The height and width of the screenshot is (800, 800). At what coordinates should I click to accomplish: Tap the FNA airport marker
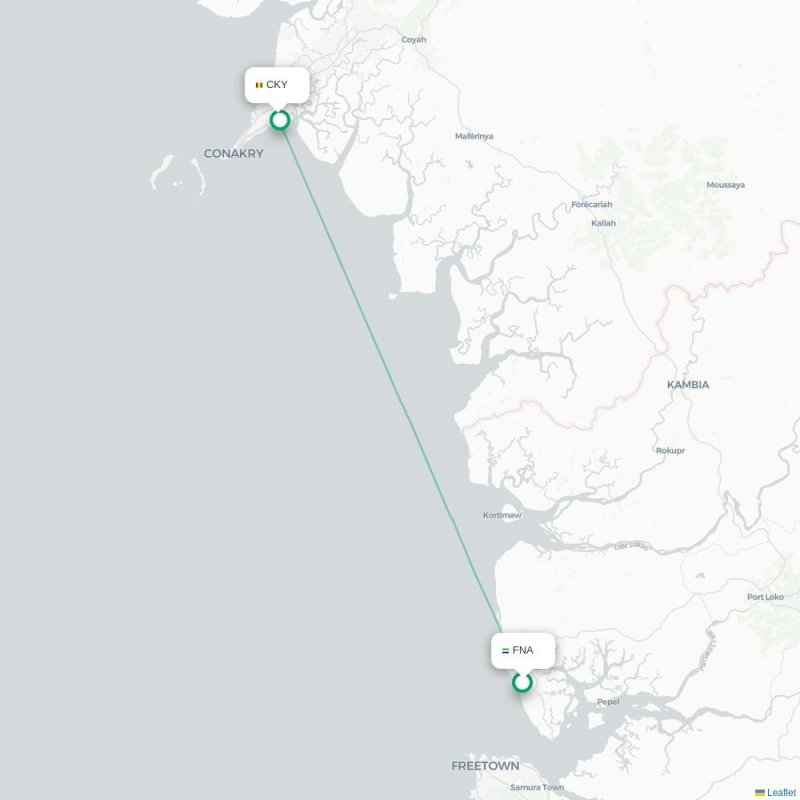pos(522,682)
